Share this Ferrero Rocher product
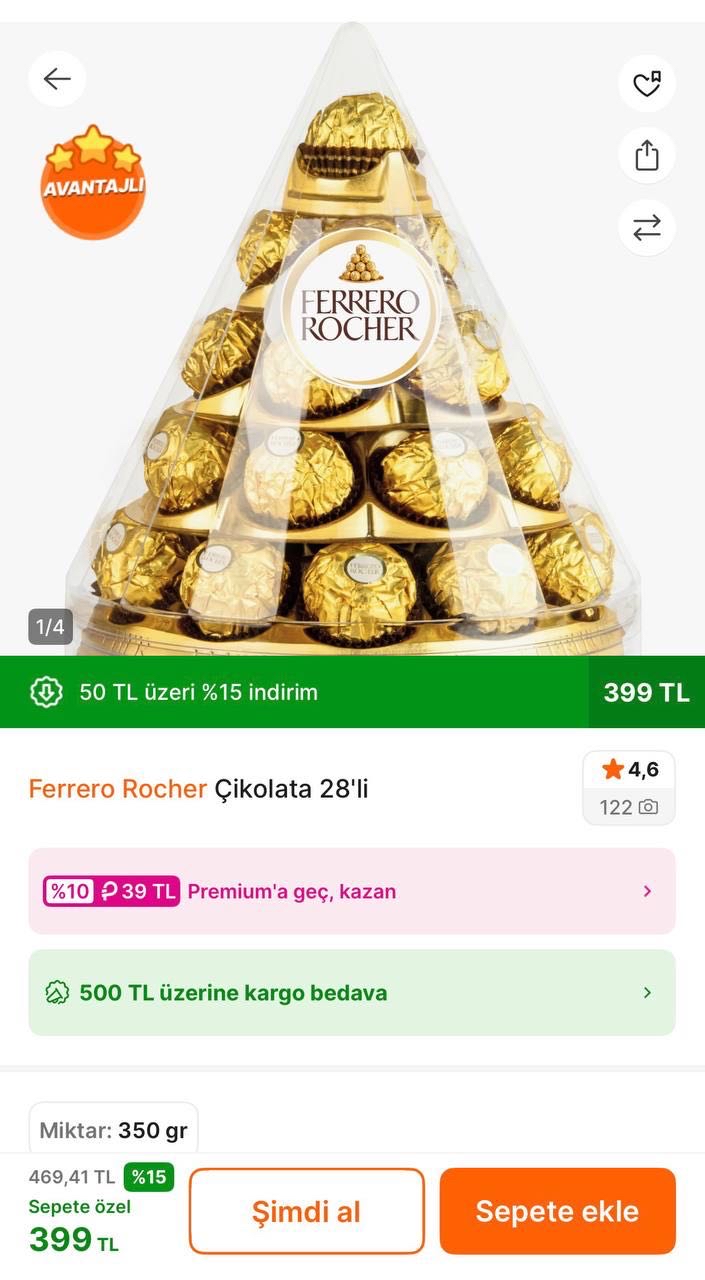 pos(647,156)
